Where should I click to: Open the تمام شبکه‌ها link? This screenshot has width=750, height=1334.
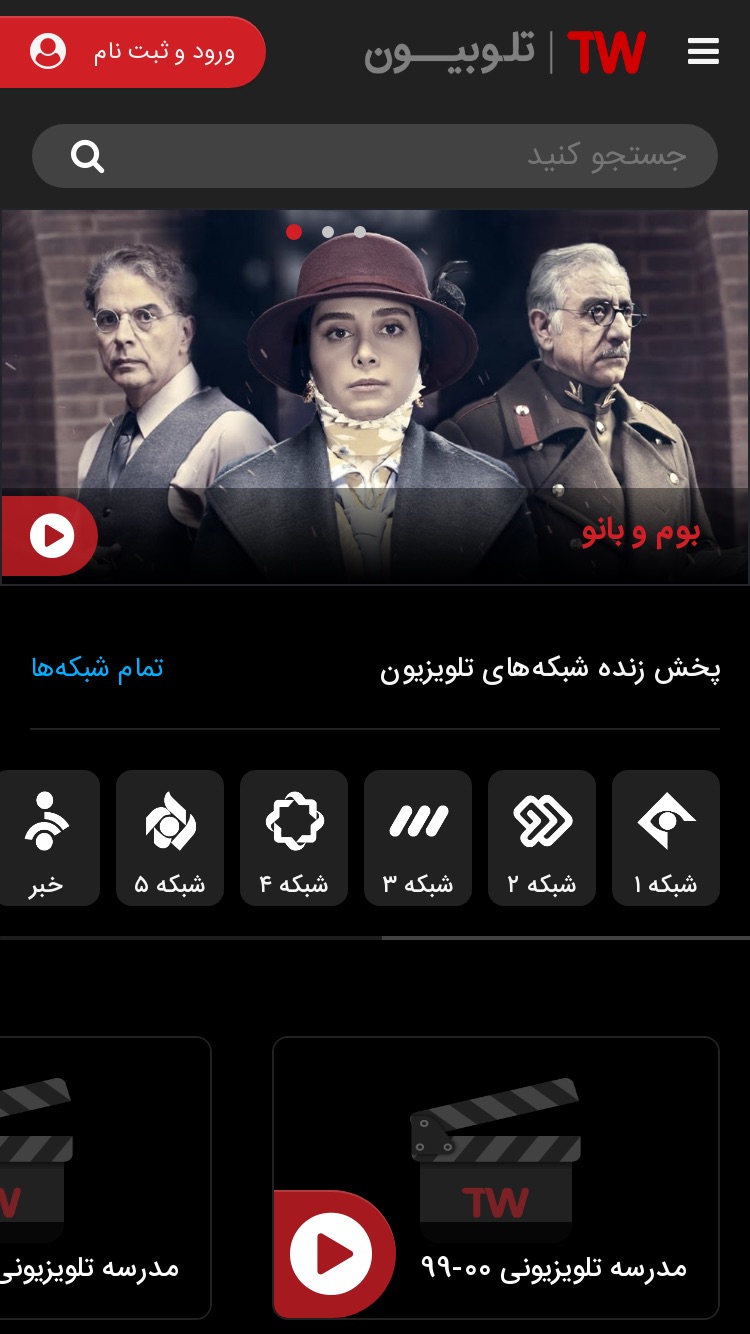(97, 668)
